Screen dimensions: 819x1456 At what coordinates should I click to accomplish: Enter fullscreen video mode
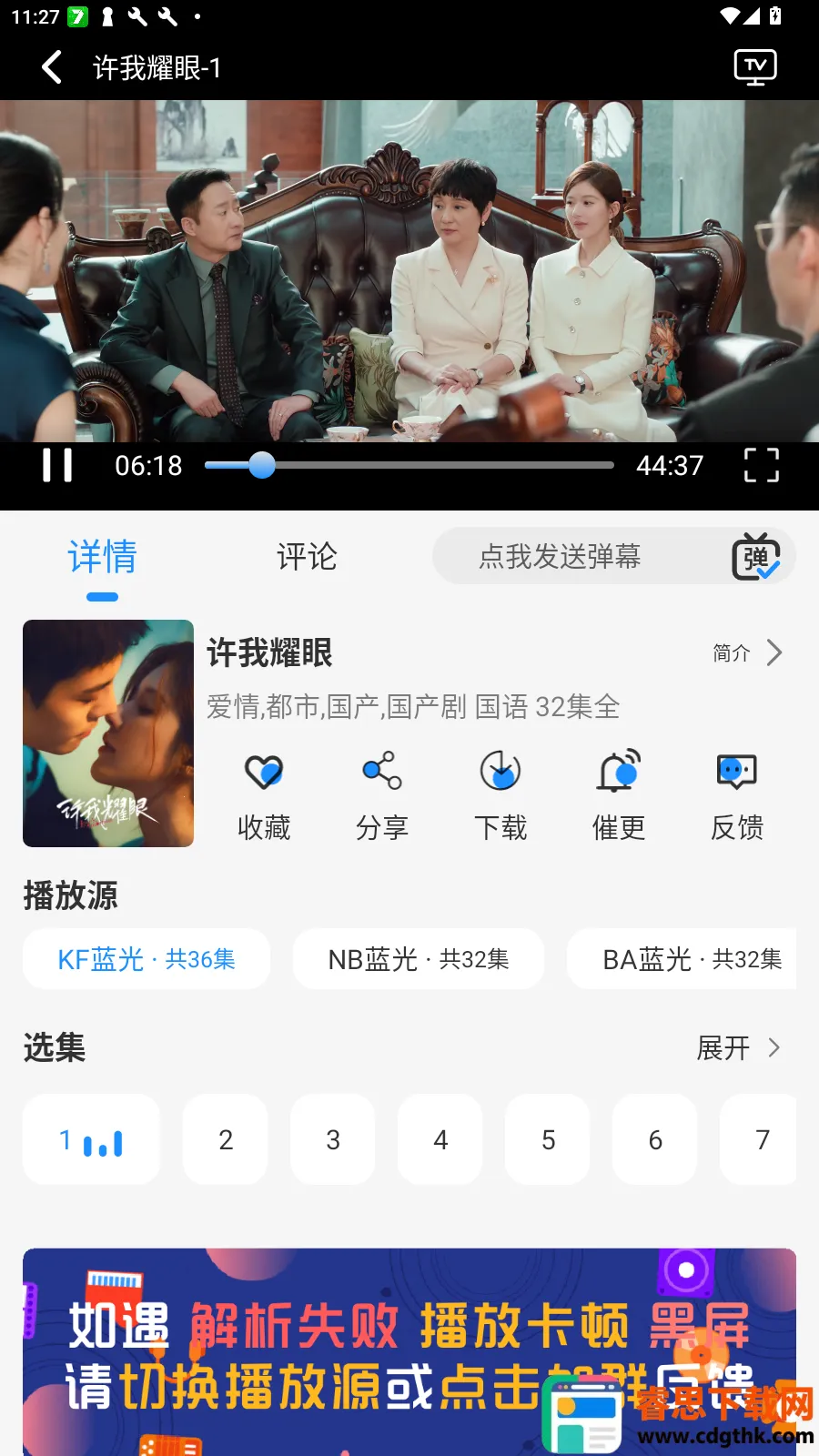coord(761,465)
